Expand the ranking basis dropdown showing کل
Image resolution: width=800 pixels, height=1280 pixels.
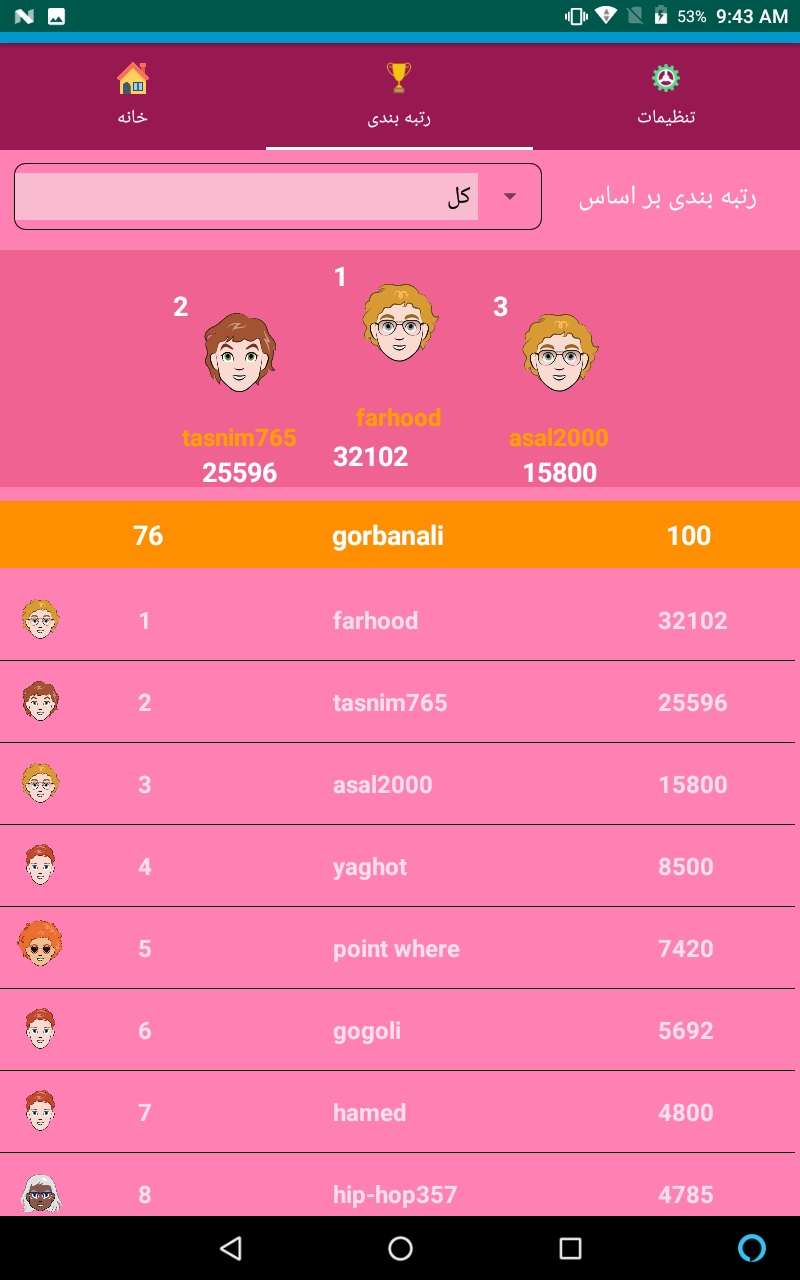point(278,196)
